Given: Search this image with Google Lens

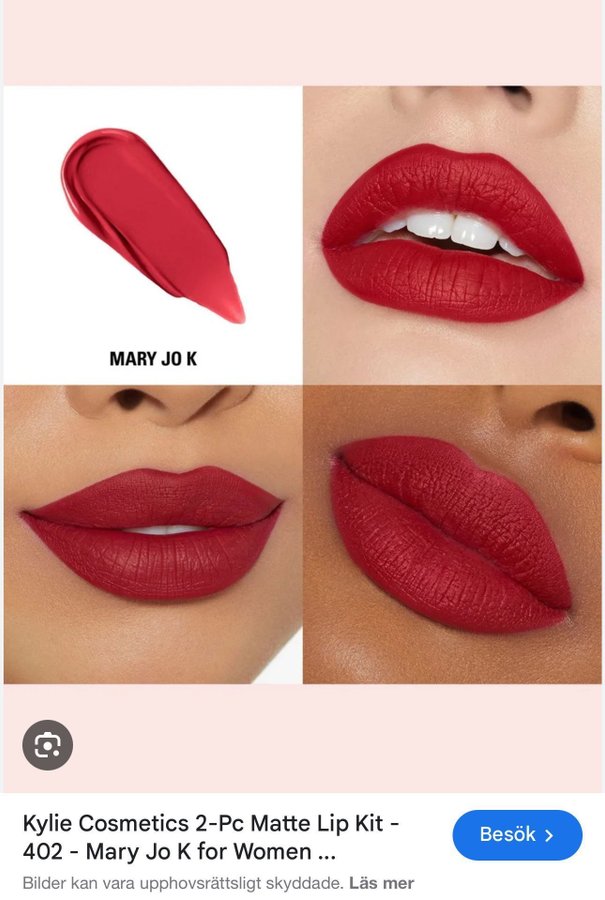Looking at the screenshot, I should pos(48,745).
